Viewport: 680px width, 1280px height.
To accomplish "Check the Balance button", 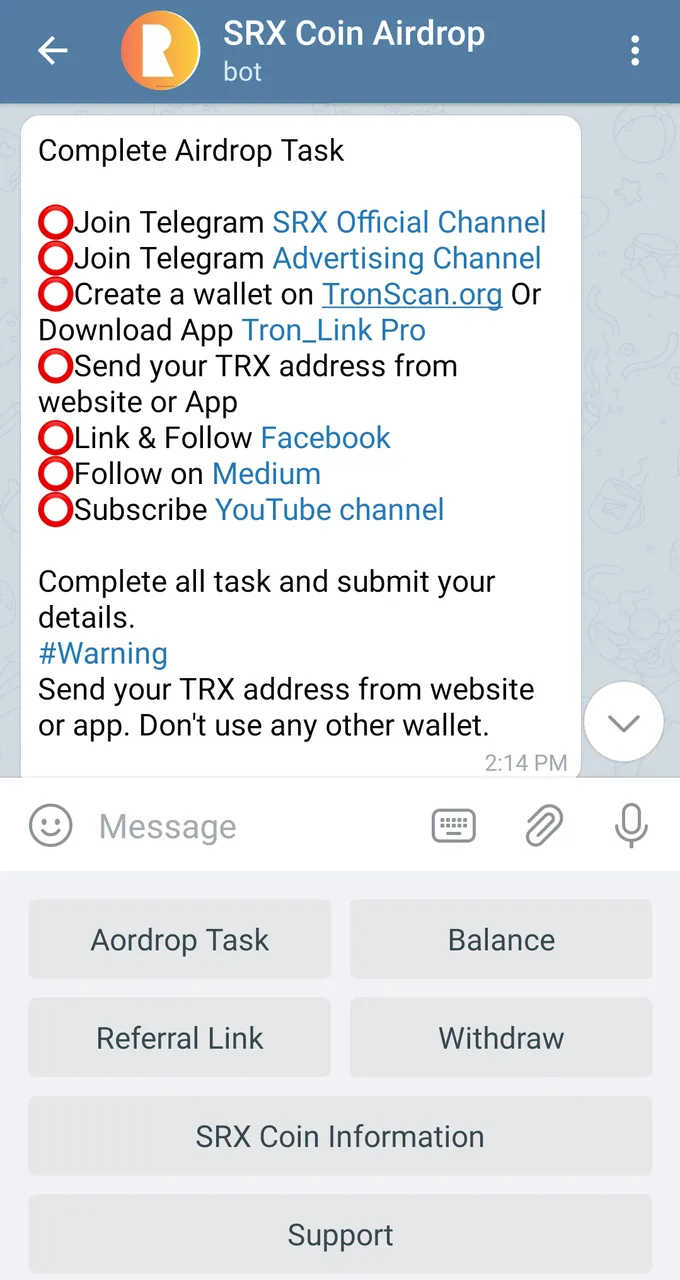I will coord(501,940).
